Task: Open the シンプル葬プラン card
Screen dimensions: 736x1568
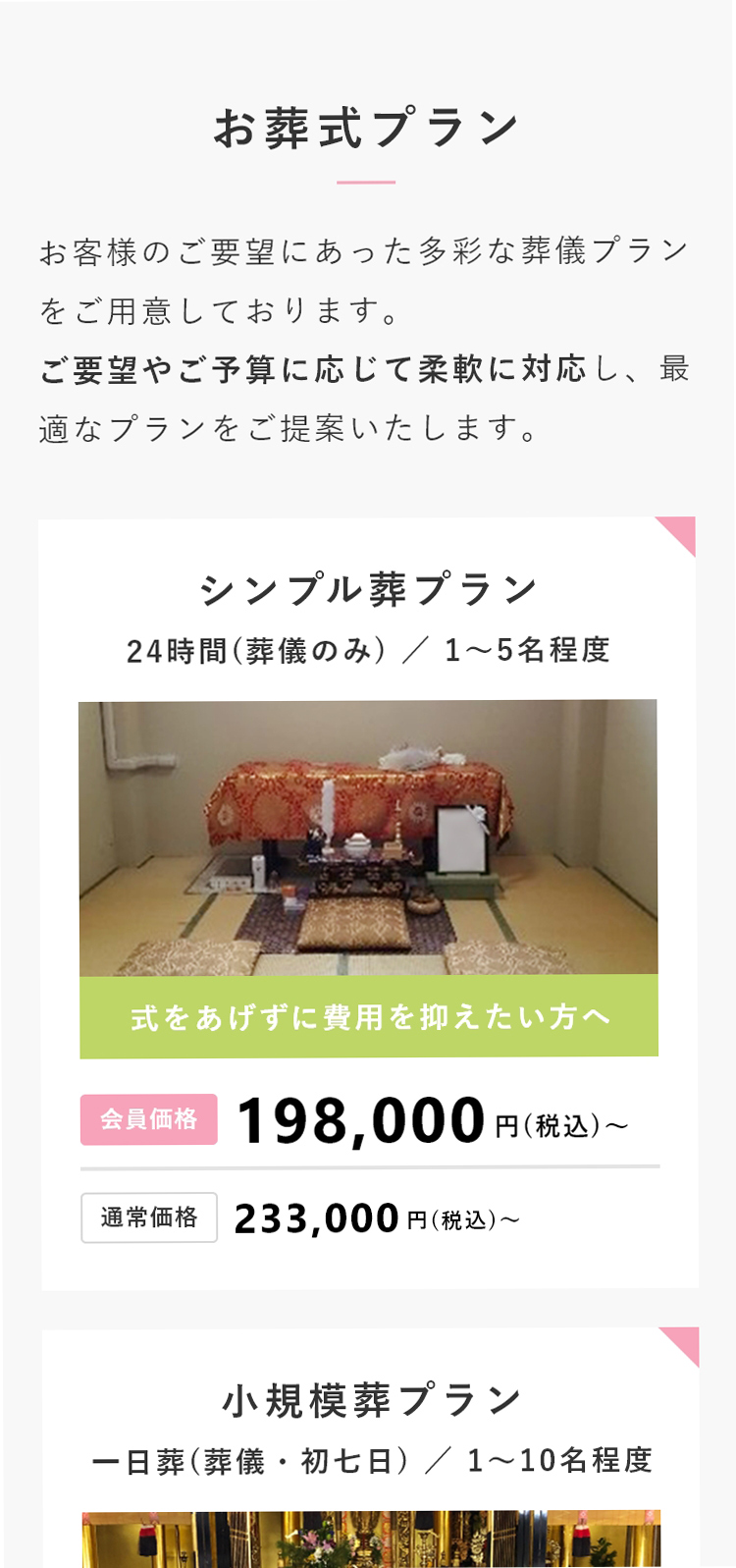Action: coord(368,589)
